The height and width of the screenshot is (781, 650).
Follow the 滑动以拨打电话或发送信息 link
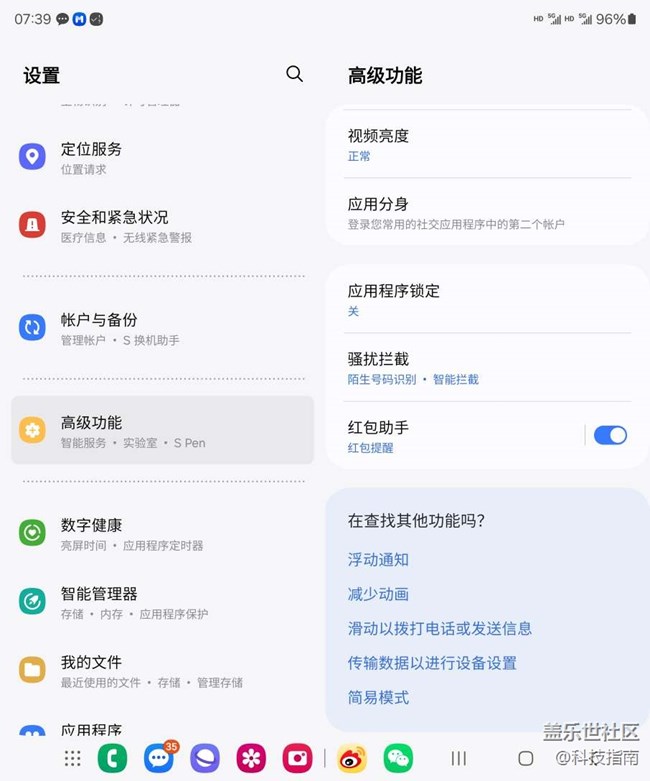(439, 629)
